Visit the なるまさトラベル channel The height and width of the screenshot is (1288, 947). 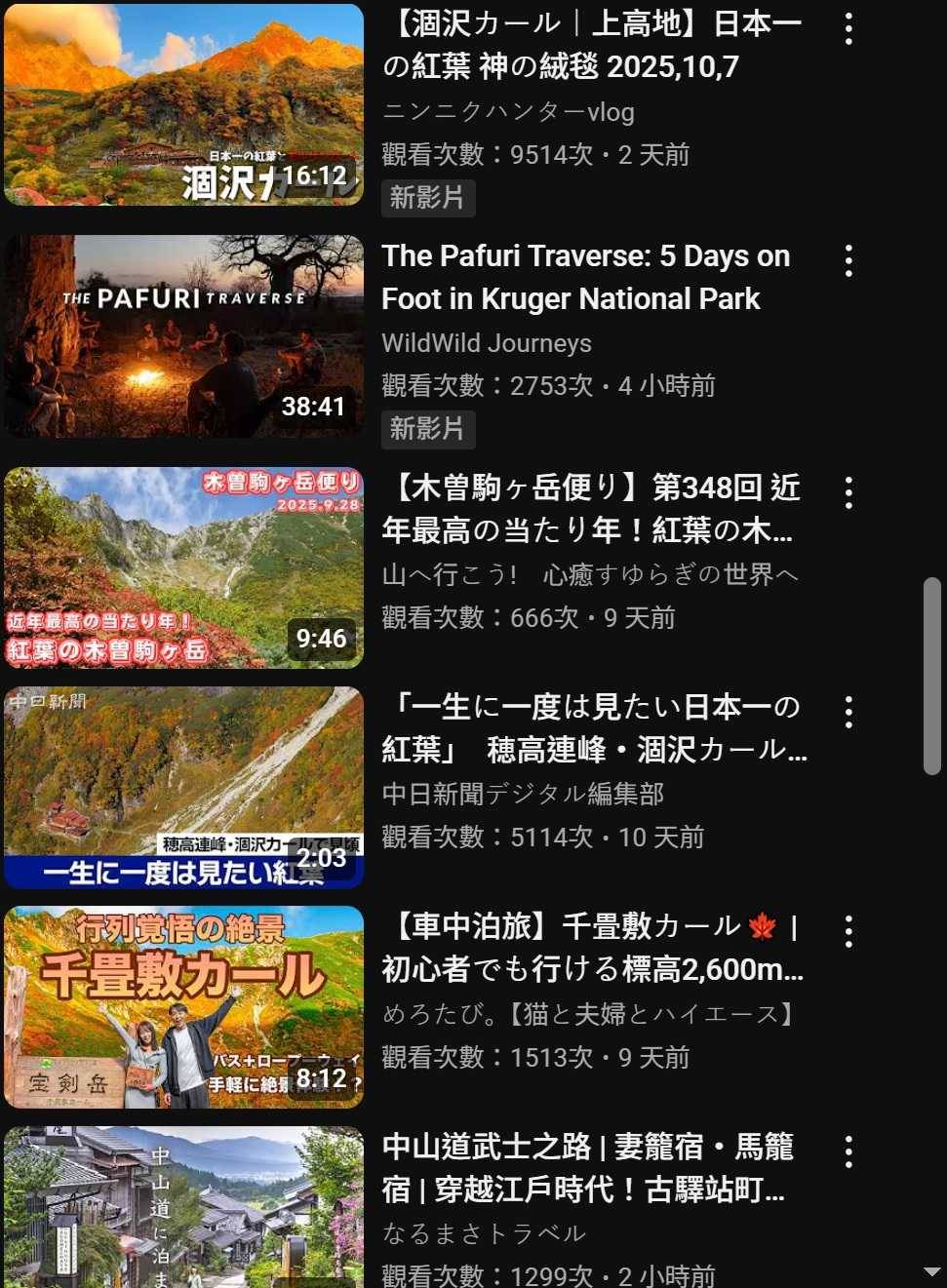pos(484,1233)
